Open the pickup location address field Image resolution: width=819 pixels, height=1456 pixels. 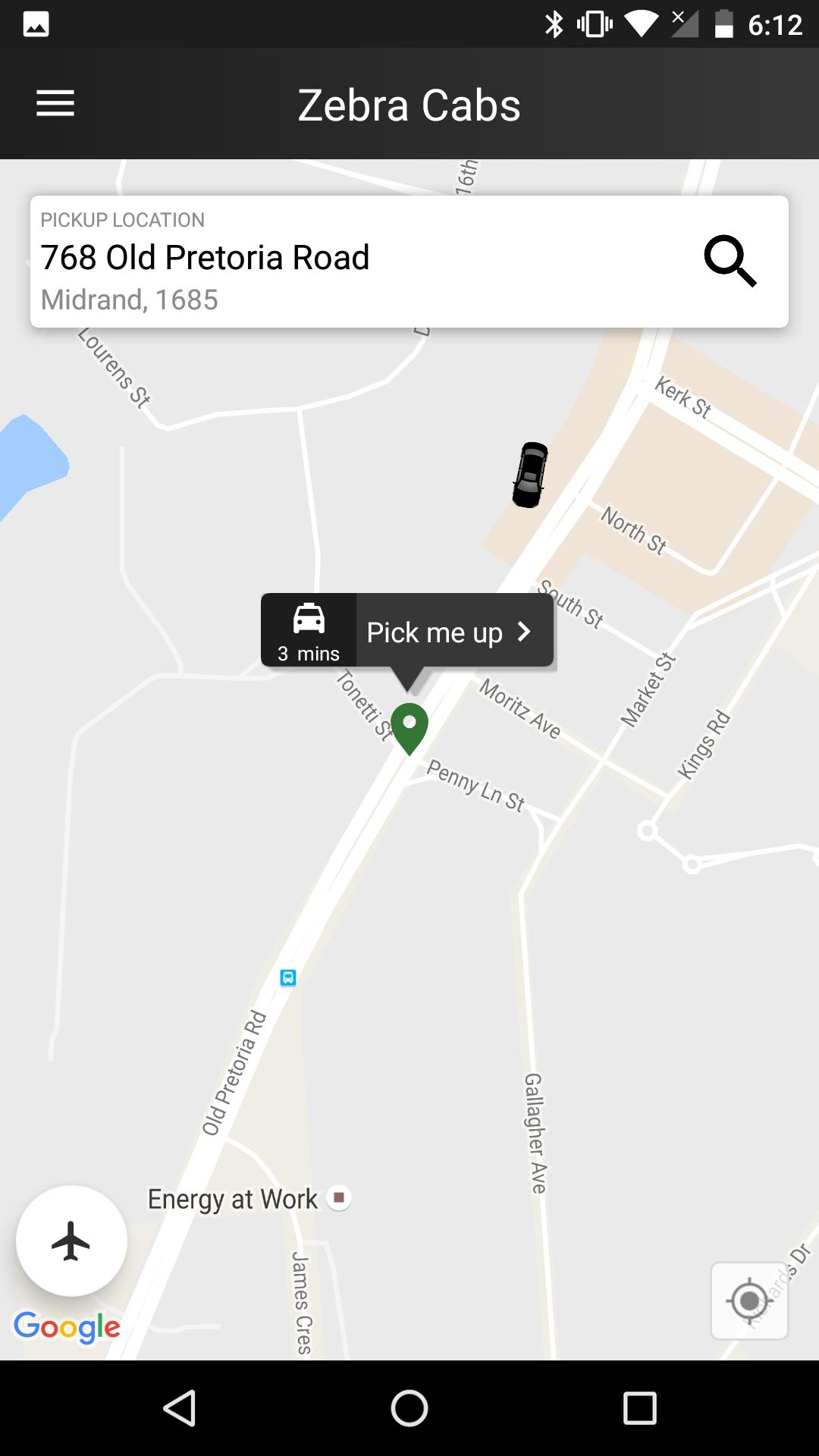coord(303,258)
